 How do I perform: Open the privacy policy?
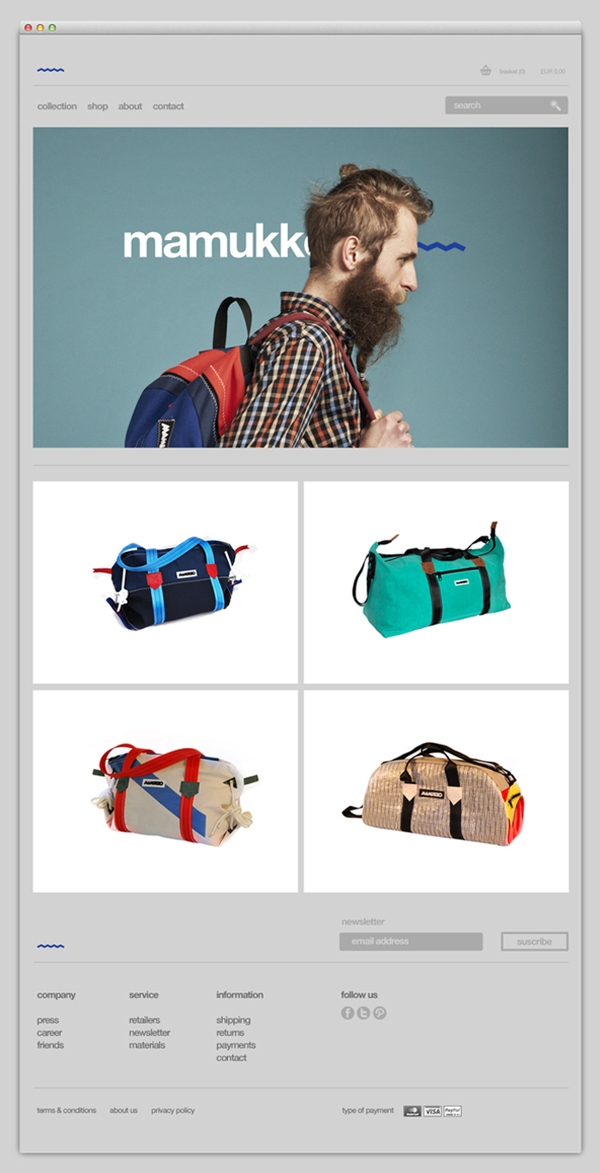click(x=173, y=1111)
